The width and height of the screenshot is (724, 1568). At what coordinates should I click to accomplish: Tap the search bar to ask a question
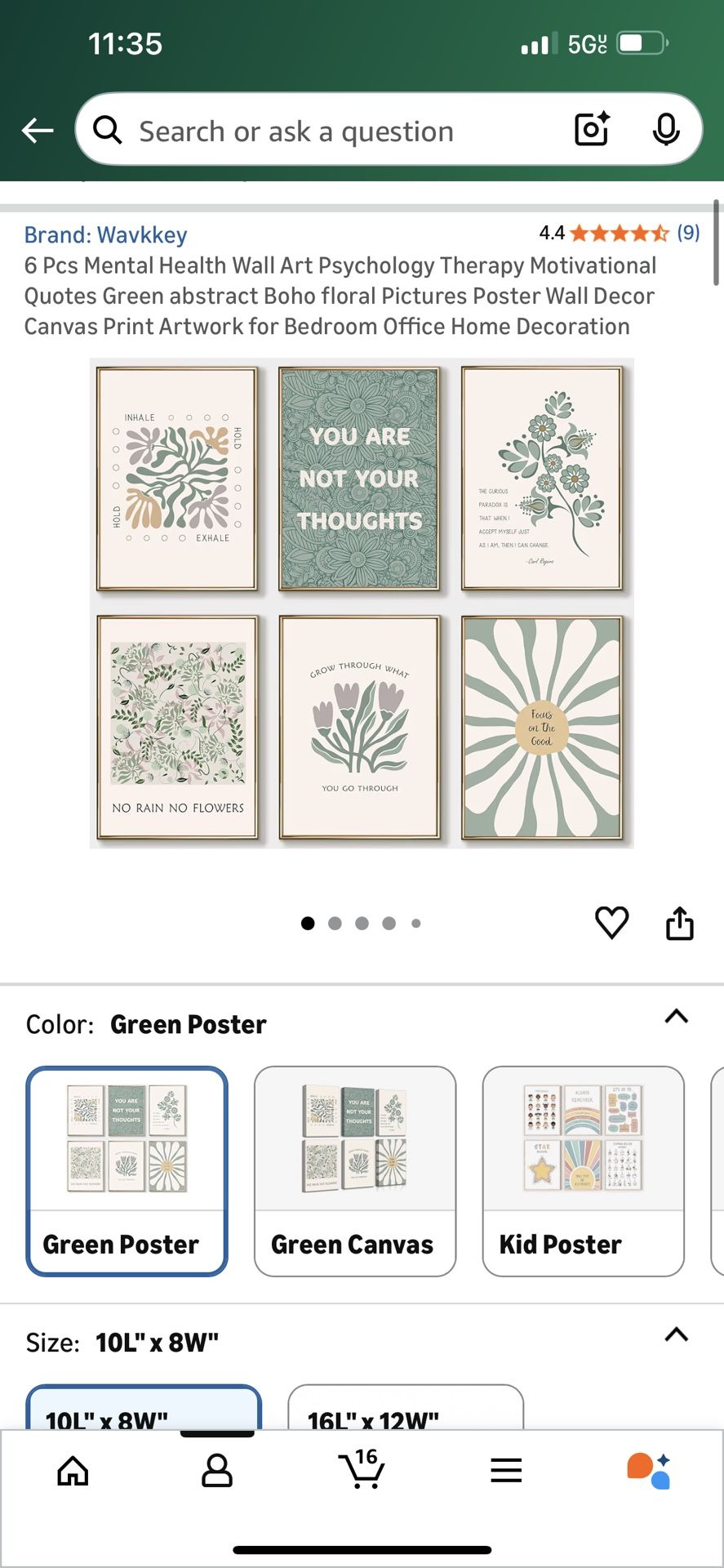[x=326, y=131]
